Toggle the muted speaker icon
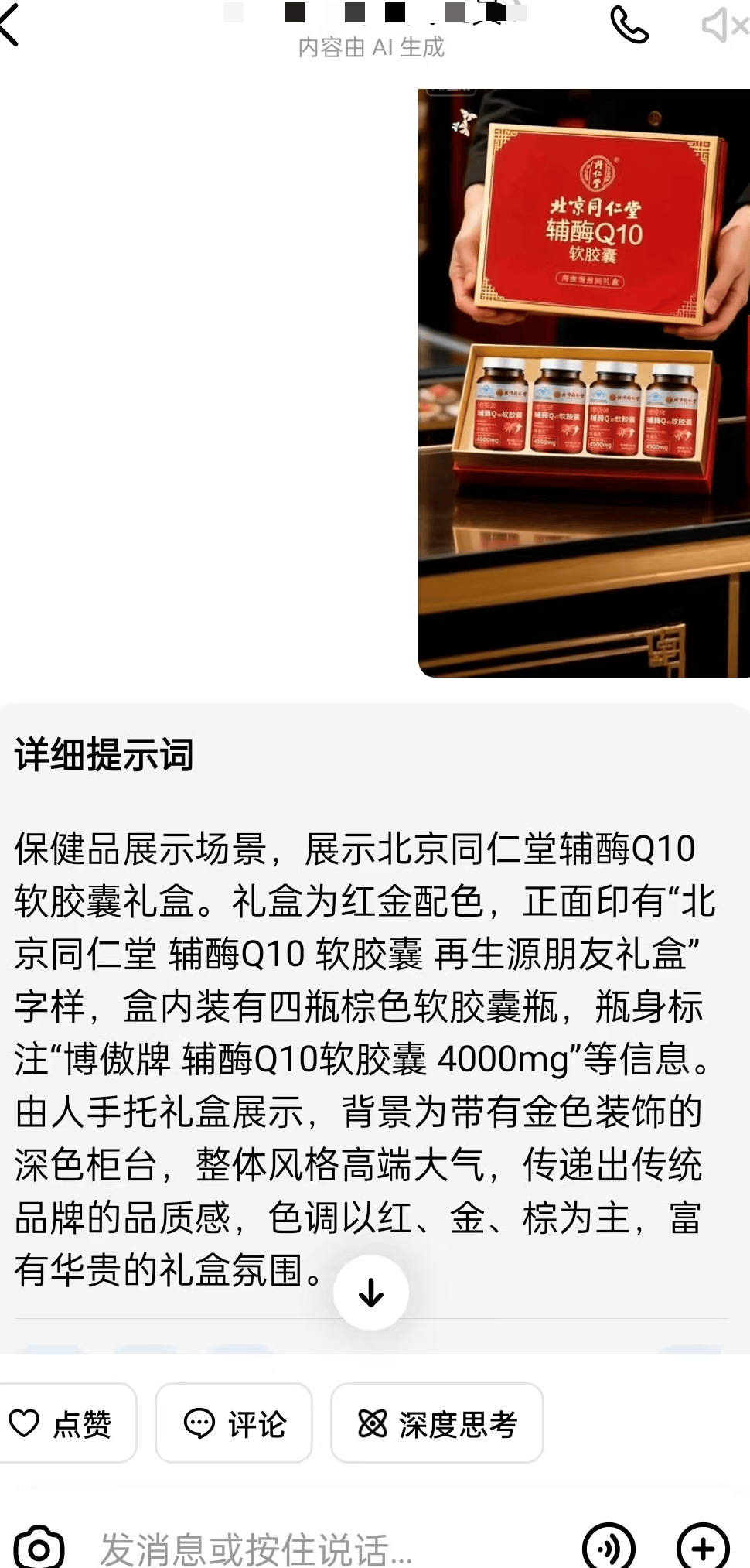 (x=723, y=26)
